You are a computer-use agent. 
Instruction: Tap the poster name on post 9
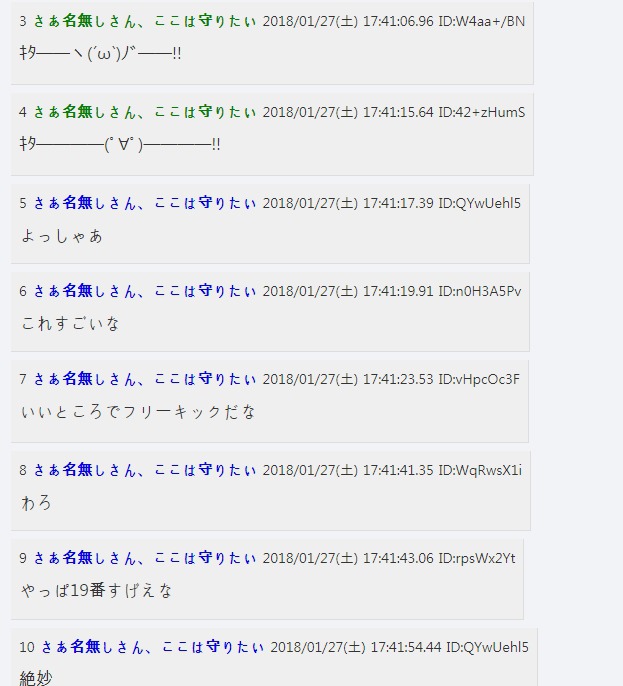point(144,558)
